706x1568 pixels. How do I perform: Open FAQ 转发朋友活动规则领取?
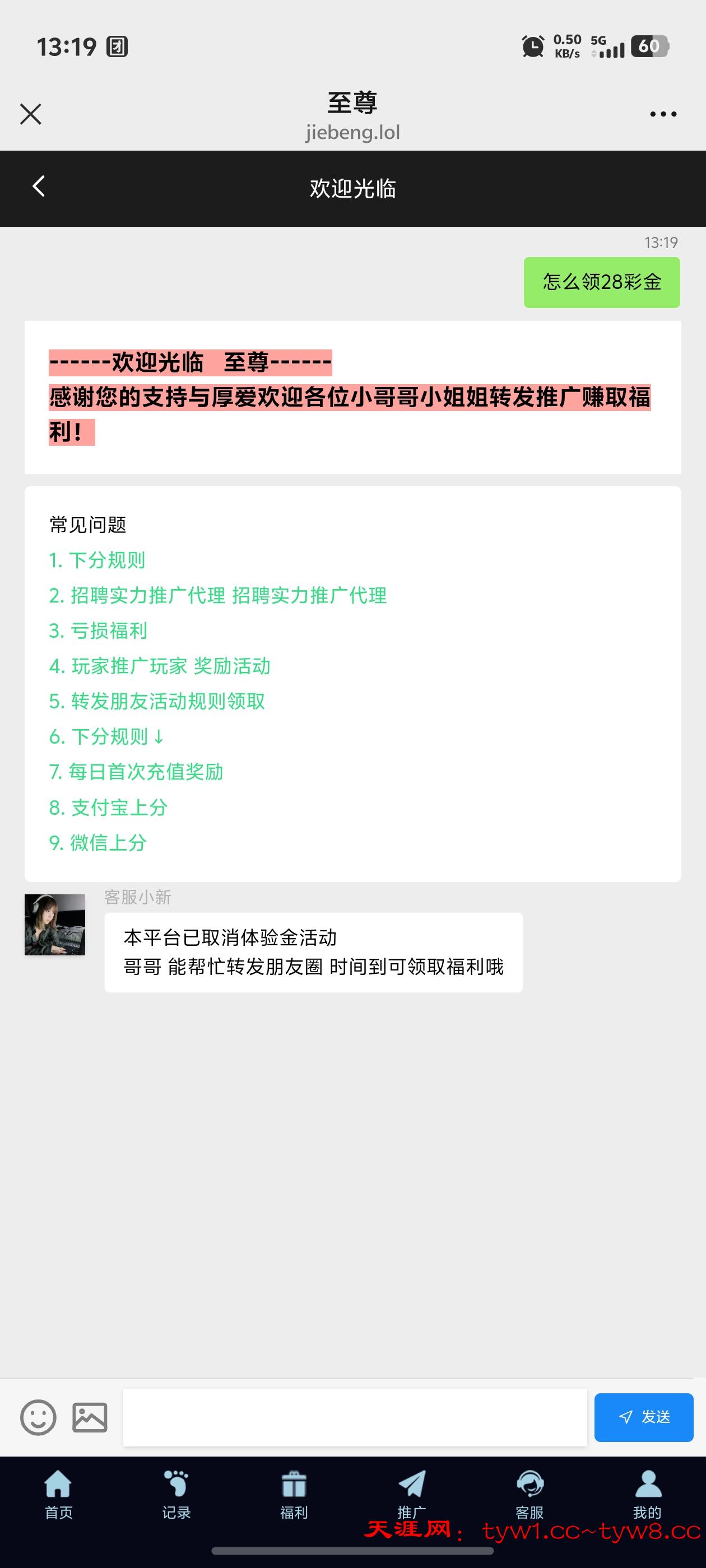tap(157, 701)
